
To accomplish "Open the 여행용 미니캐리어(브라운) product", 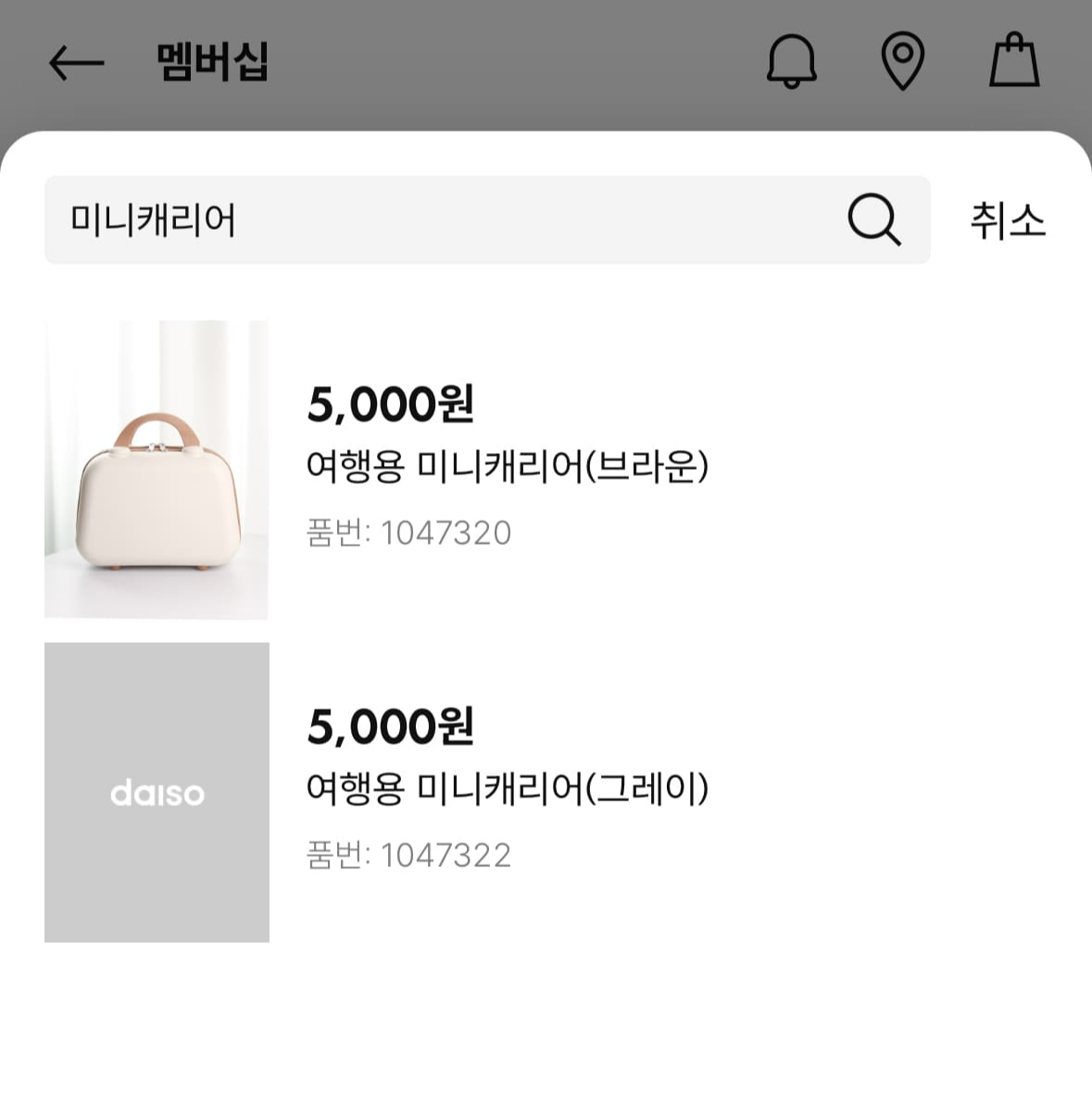I will click(x=510, y=469).
